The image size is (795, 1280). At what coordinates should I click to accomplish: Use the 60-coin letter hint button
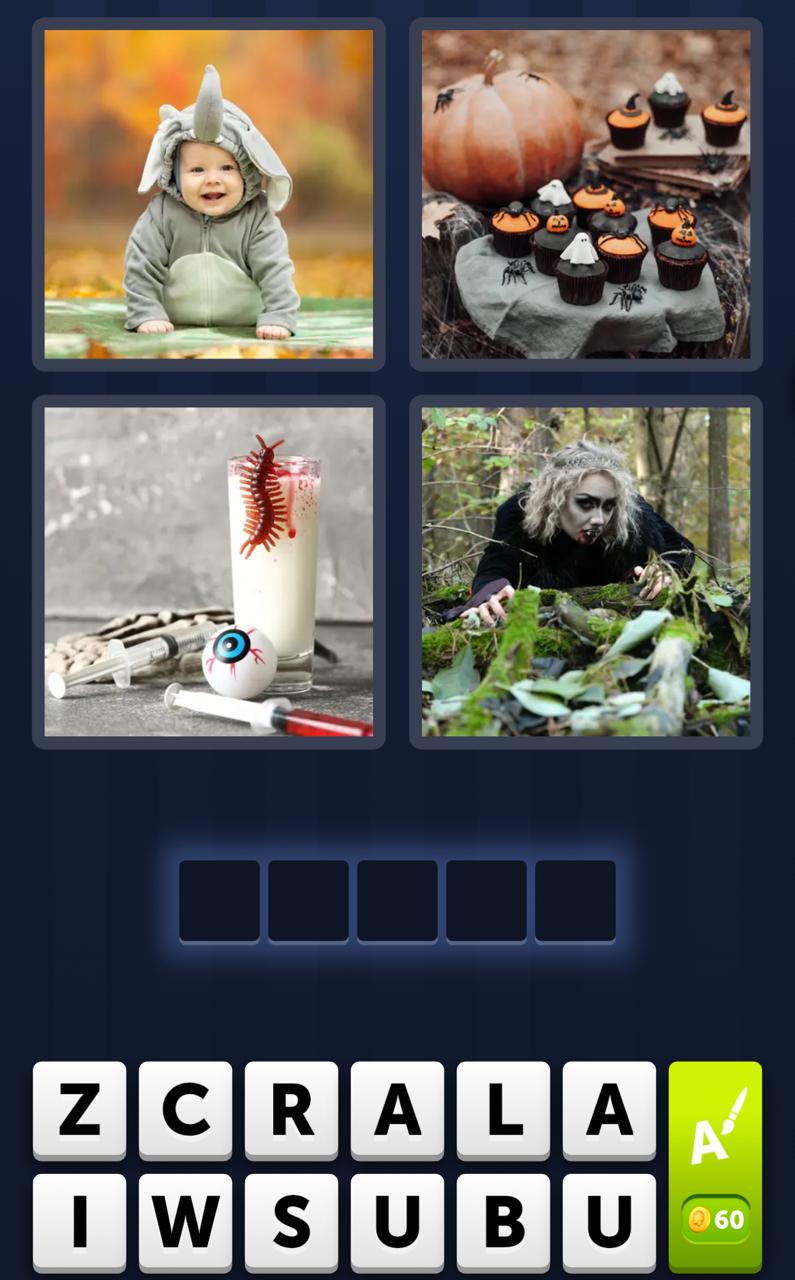715,1166
